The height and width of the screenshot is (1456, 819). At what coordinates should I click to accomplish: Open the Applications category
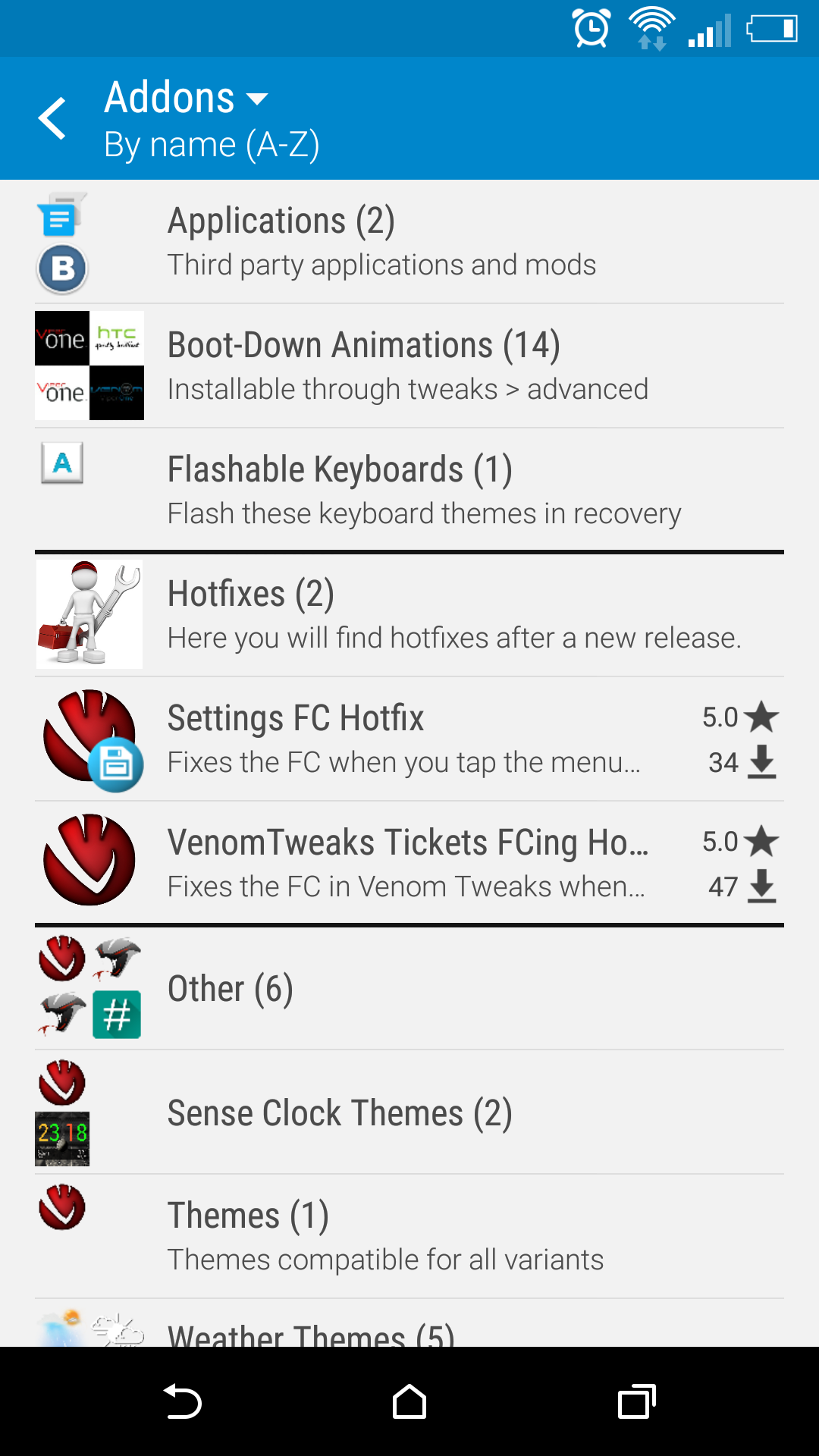[x=409, y=242]
